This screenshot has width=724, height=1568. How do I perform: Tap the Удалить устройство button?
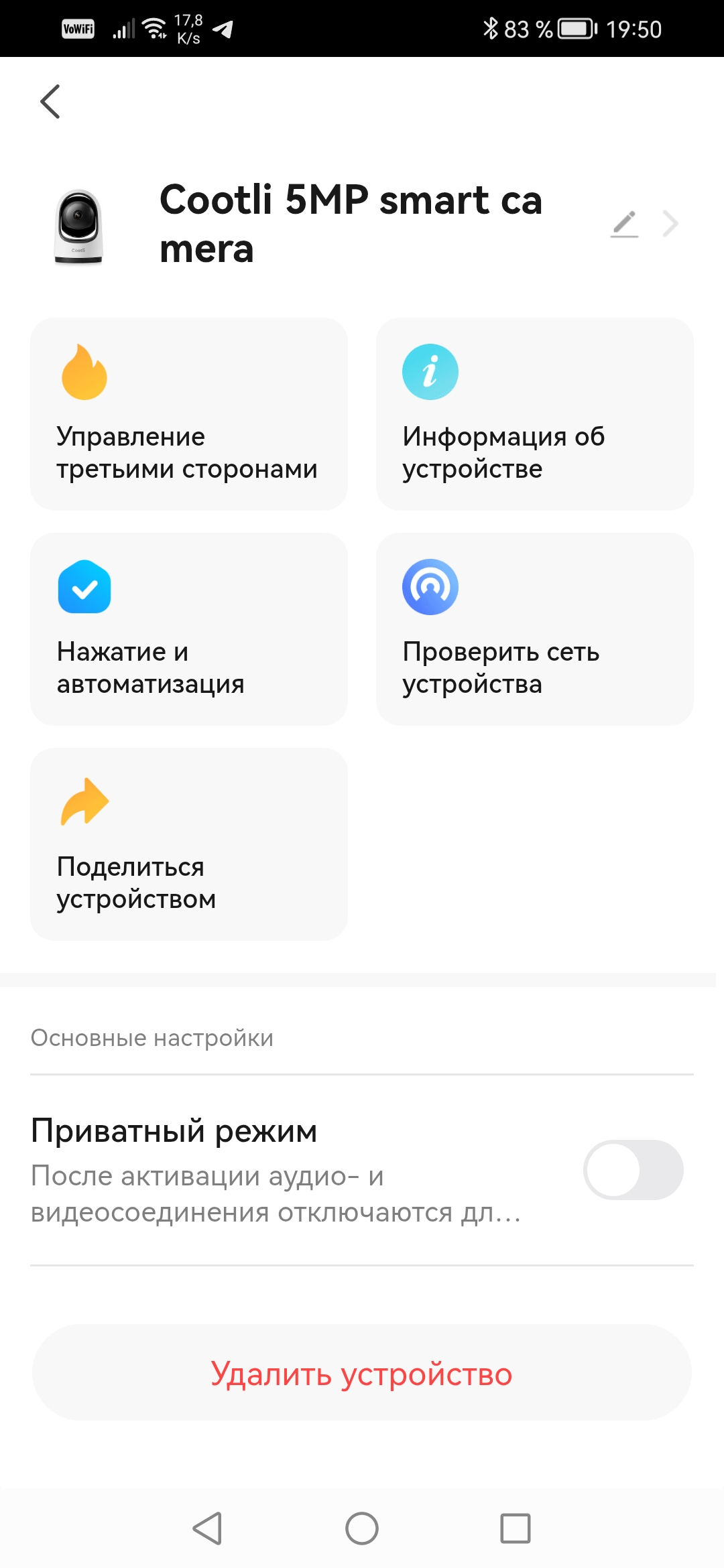coord(362,1372)
